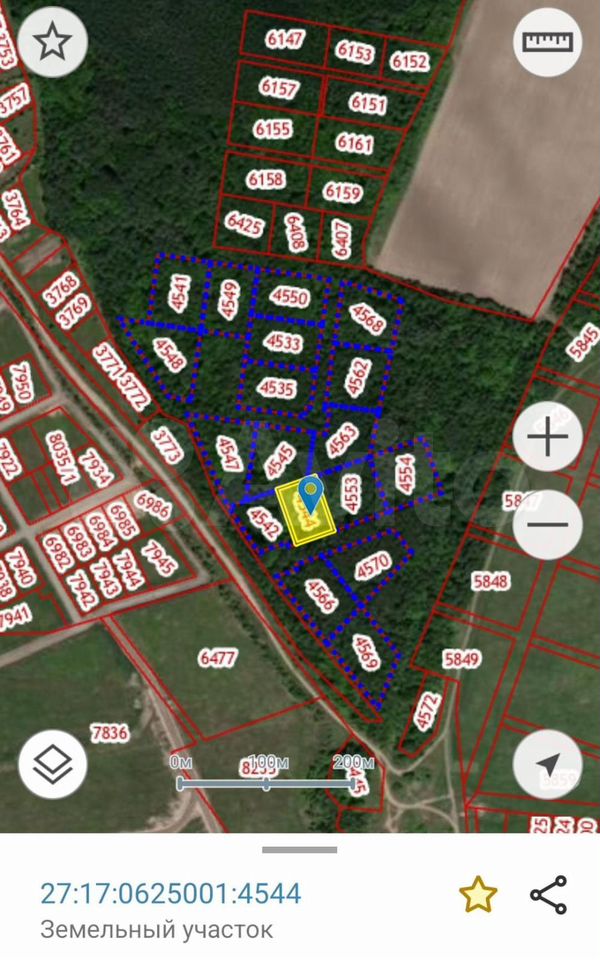Viewport: 600px width, 960px height.
Task: Zoom in the map with plus button
Action: 547,438
